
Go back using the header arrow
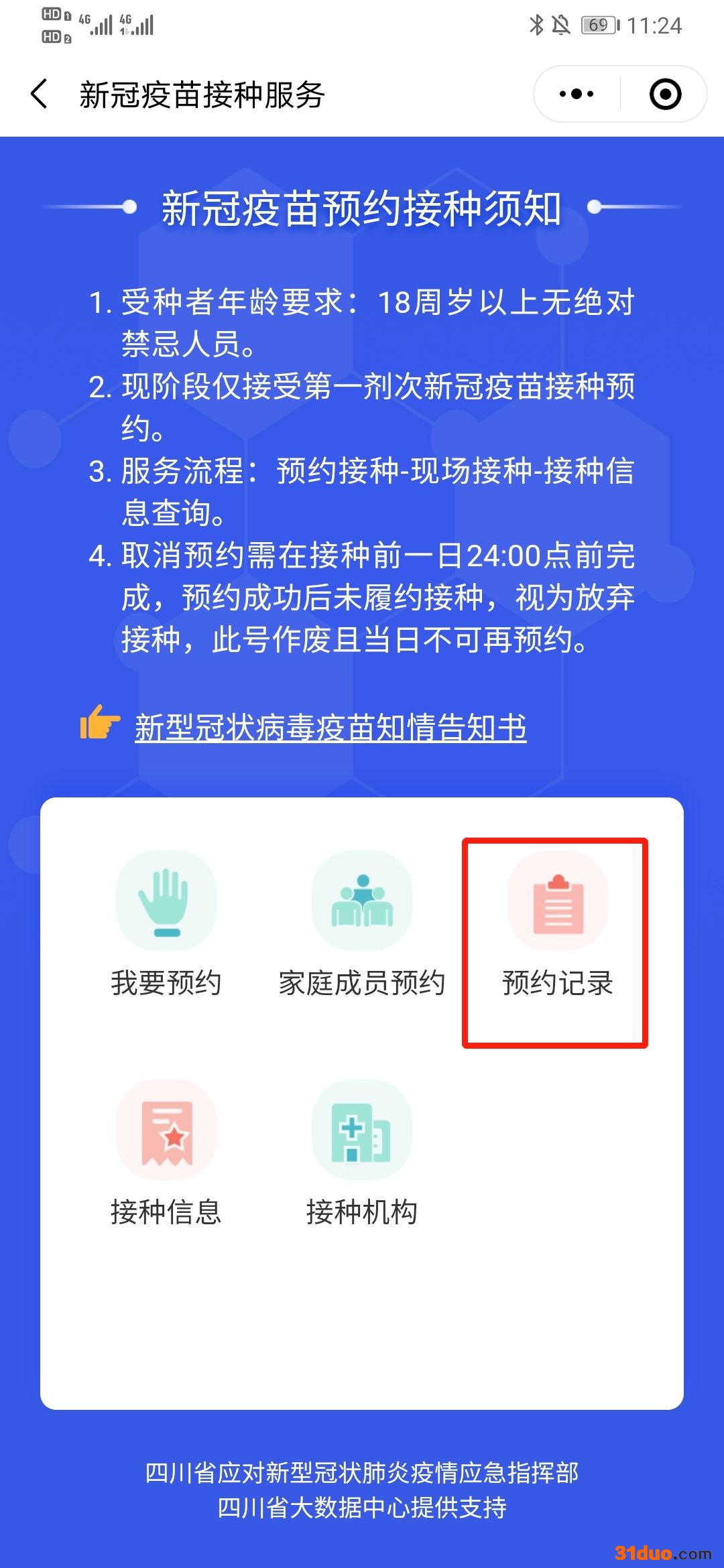[39, 94]
